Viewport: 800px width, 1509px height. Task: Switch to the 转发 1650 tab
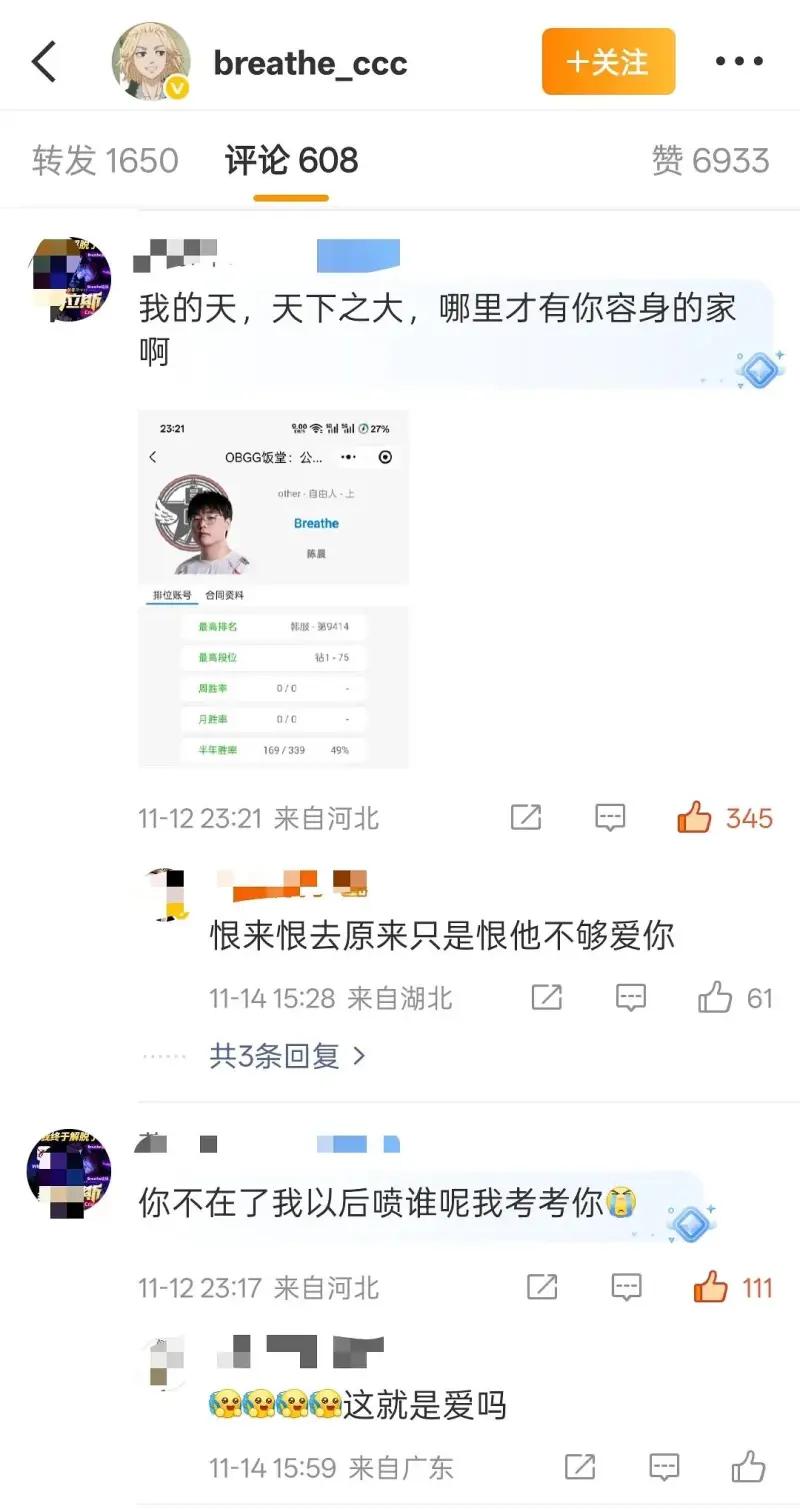tap(105, 161)
